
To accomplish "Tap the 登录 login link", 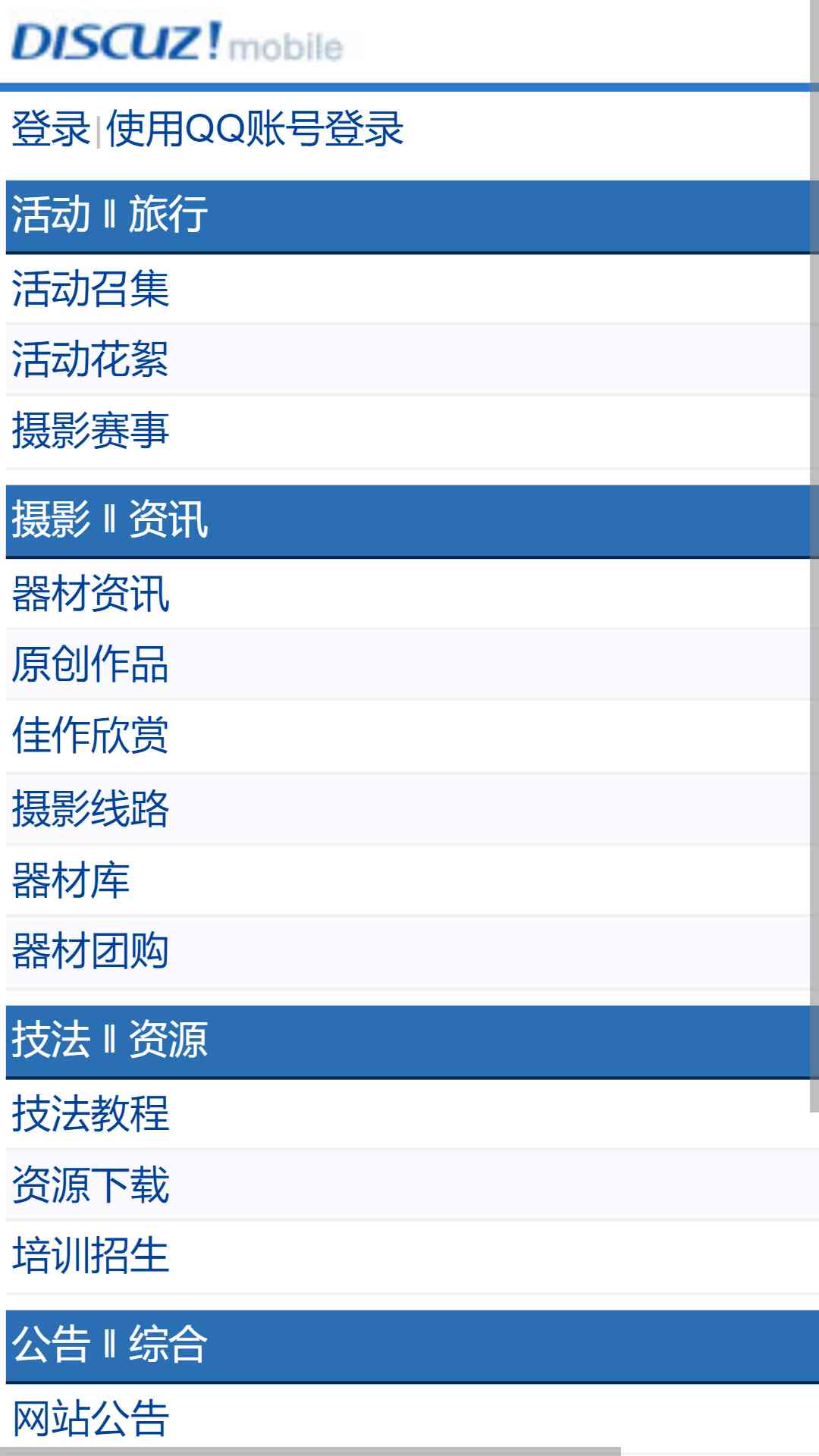I will 51,129.
